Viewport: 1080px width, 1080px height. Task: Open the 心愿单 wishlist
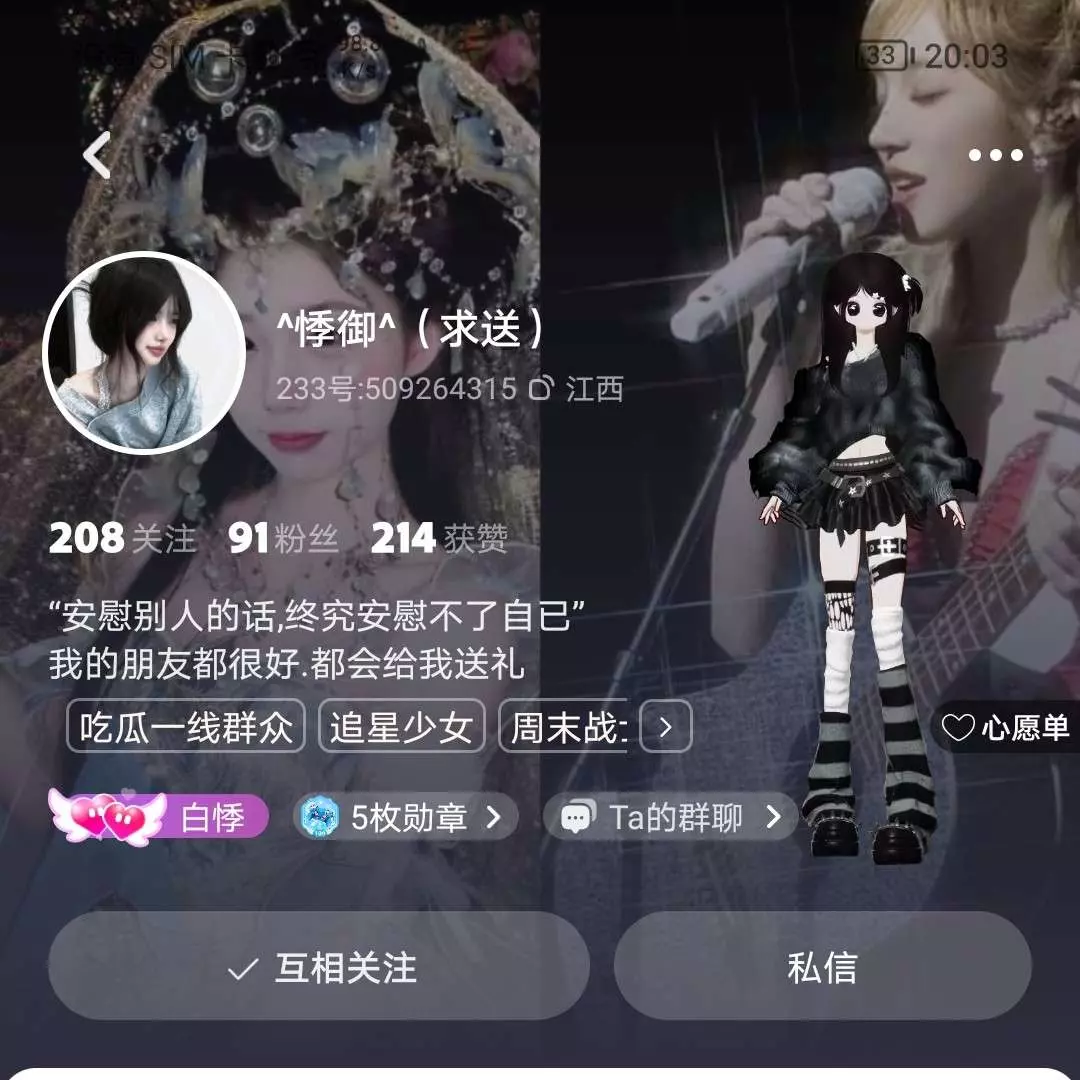coord(1007,727)
